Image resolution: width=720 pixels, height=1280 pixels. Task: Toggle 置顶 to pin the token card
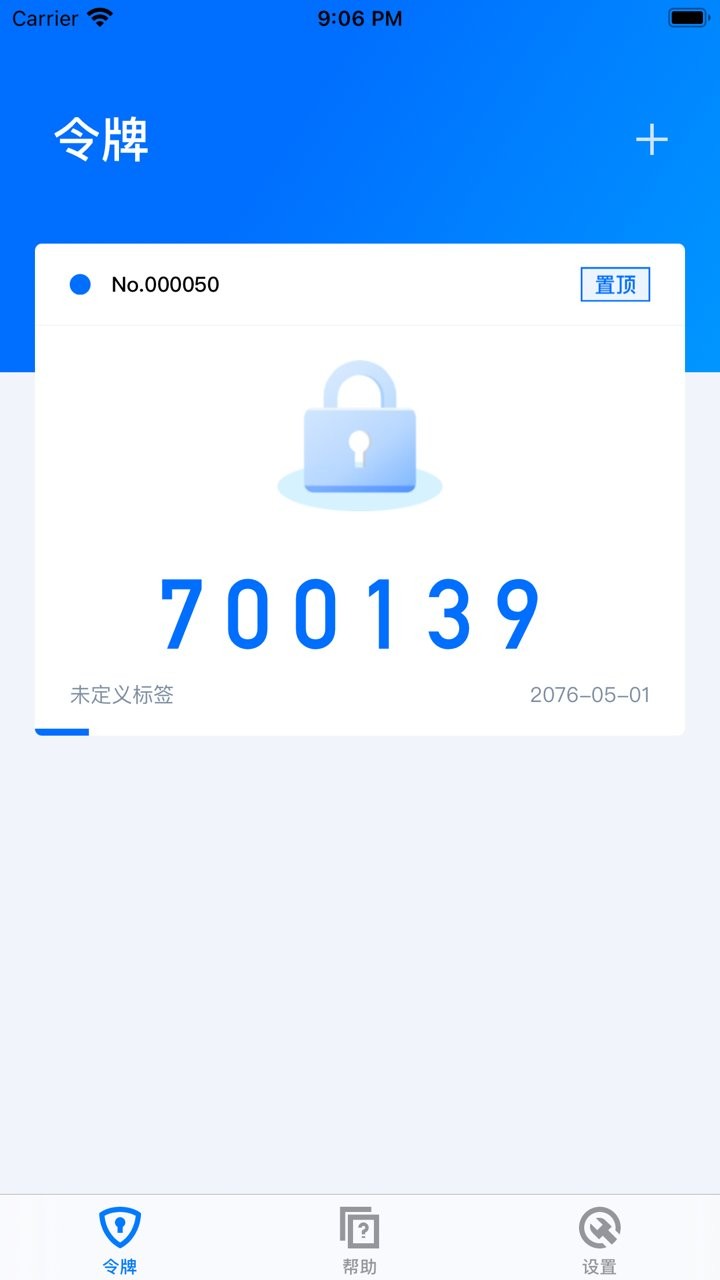pyautogui.click(x=615, y=285)
